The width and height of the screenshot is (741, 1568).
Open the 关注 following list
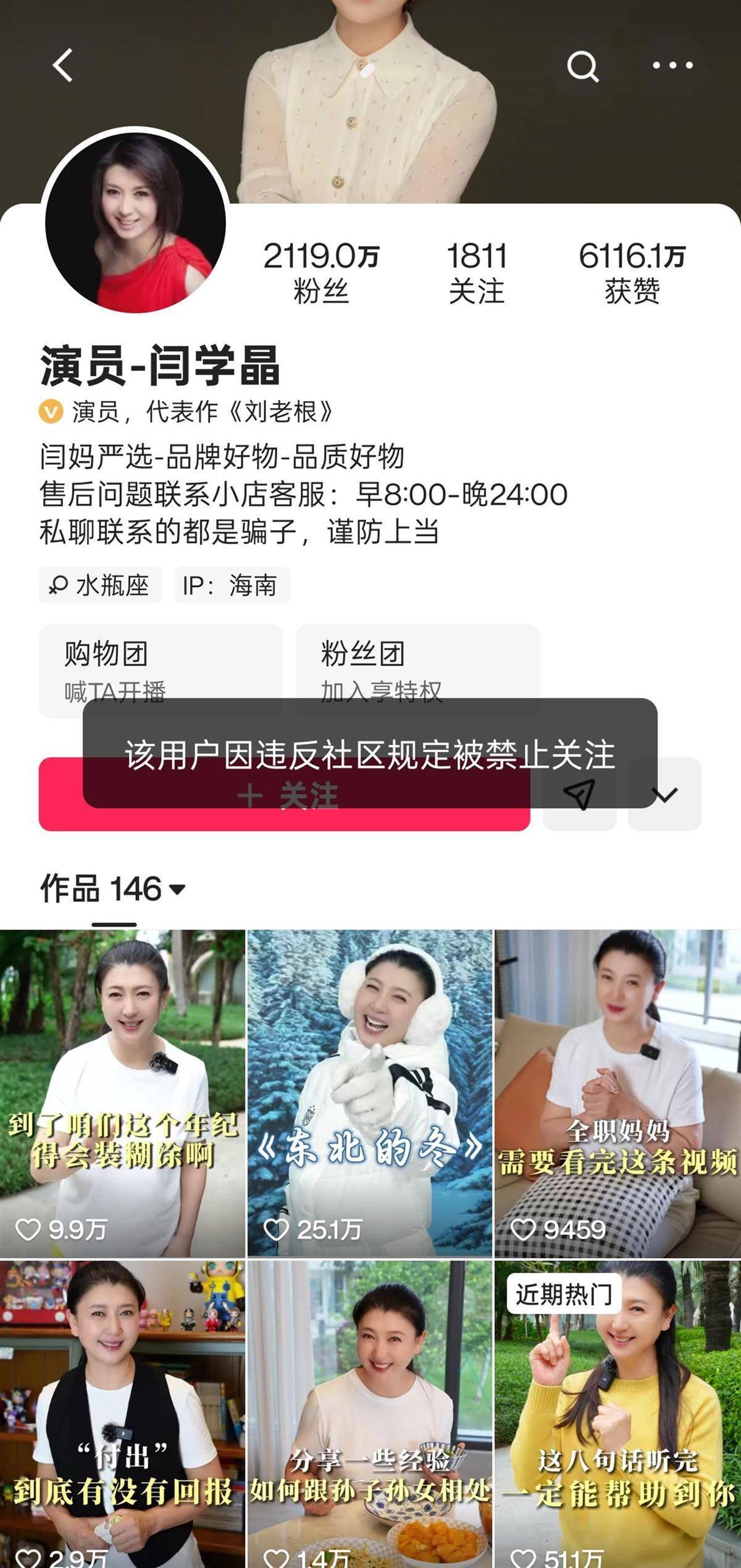click(x=476, y=272)
